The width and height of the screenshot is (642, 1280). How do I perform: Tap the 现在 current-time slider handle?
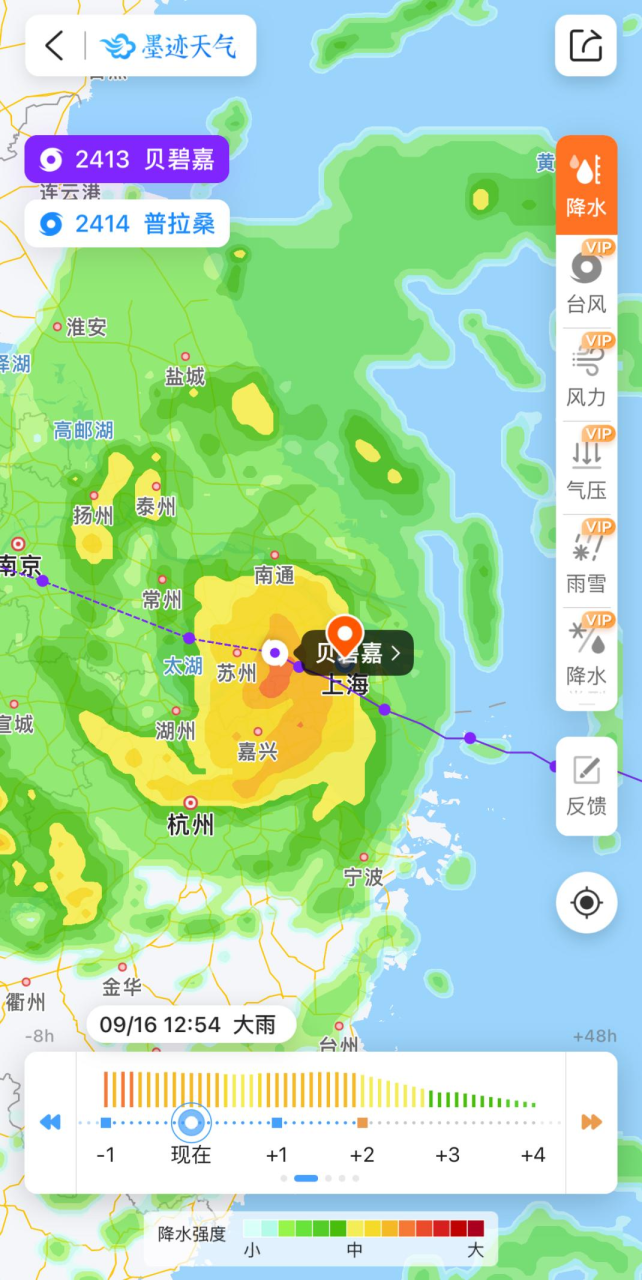coord(191,1122)
